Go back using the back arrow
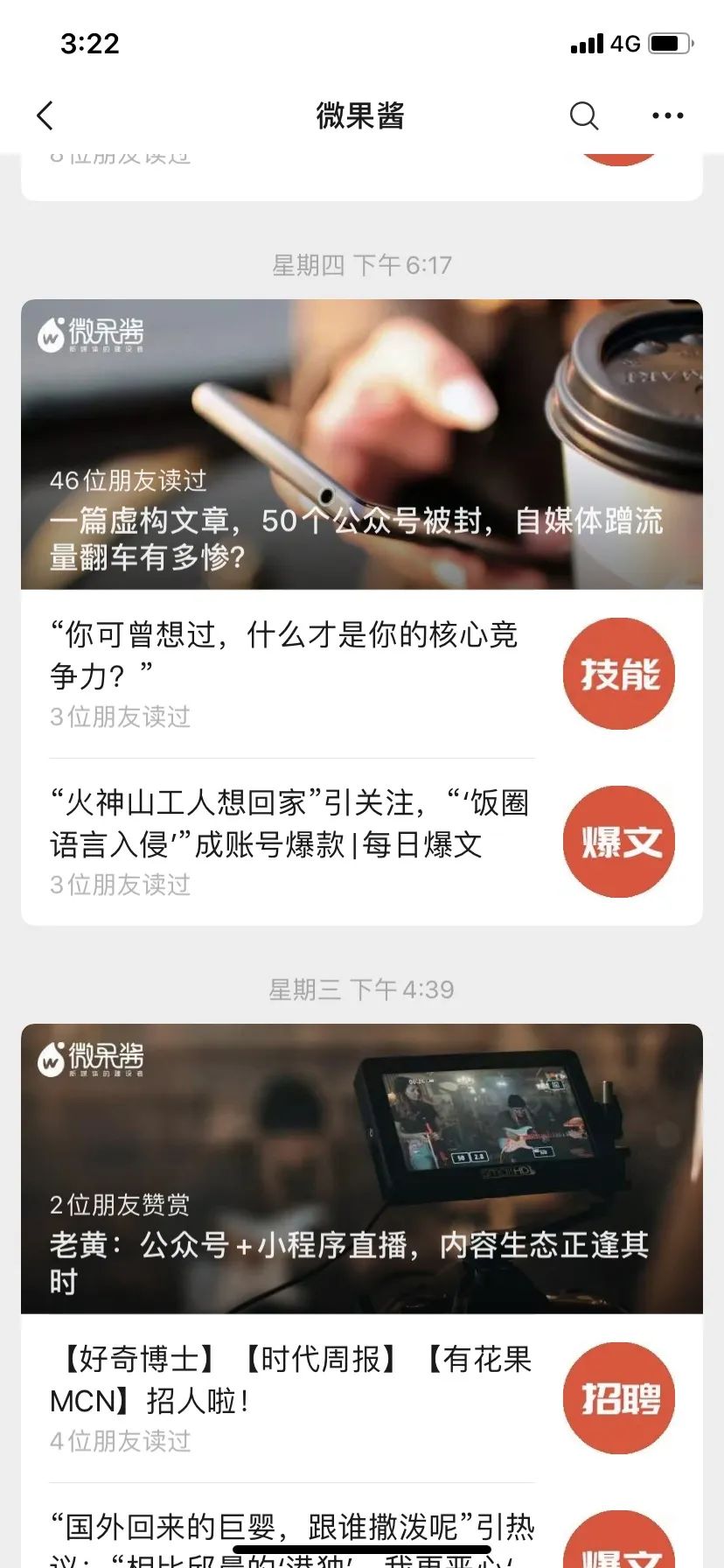The image size is (724, 1568). point(44,115)
